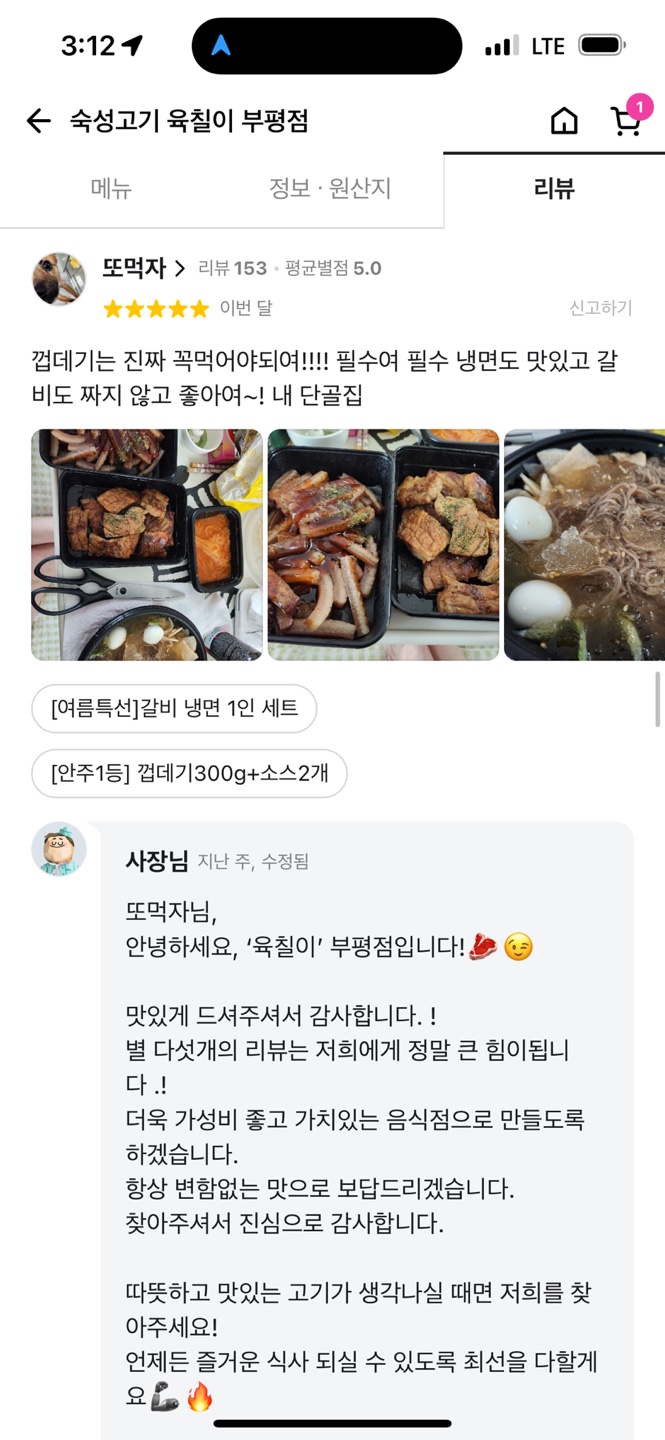Open first review photo with scissors
This screenshot has height=1440, width=665.
click(x=147, y=545)
